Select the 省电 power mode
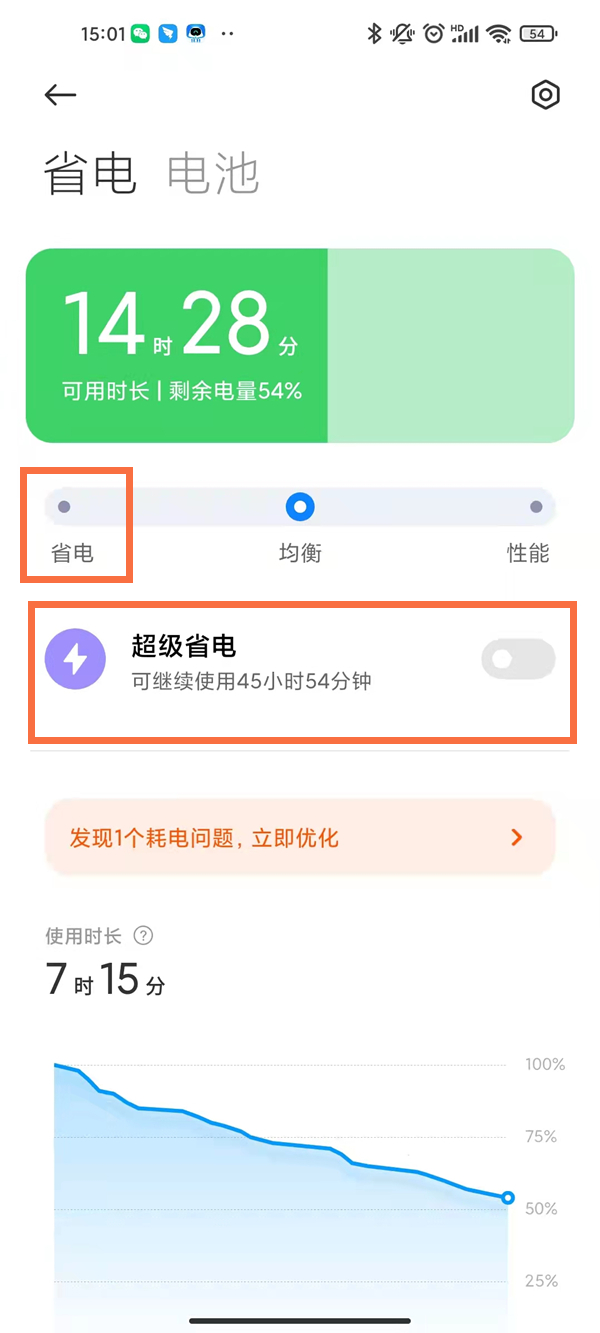The image size is (600, 1333). tap(66, 508)
